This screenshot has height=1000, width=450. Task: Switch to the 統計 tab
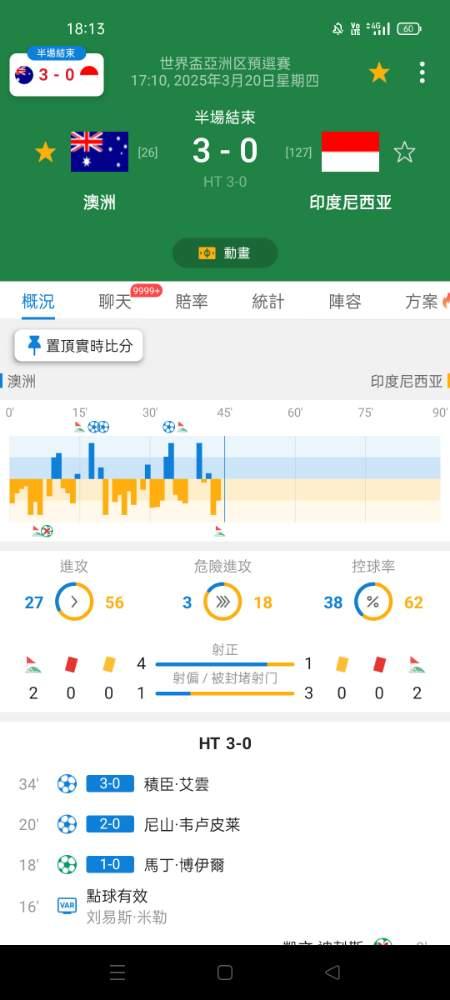pos(268,302)
